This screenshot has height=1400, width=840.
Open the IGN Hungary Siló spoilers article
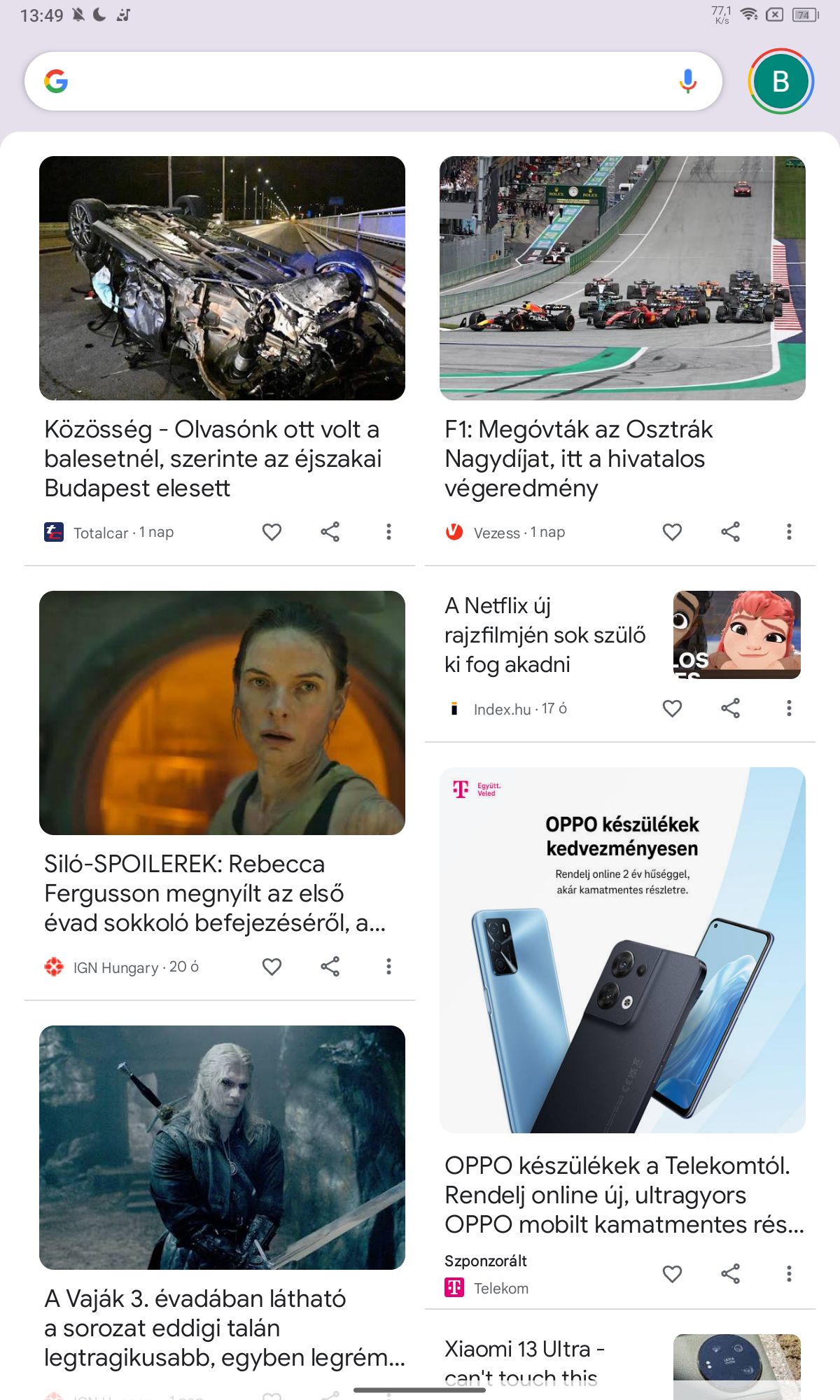[215, 892]
